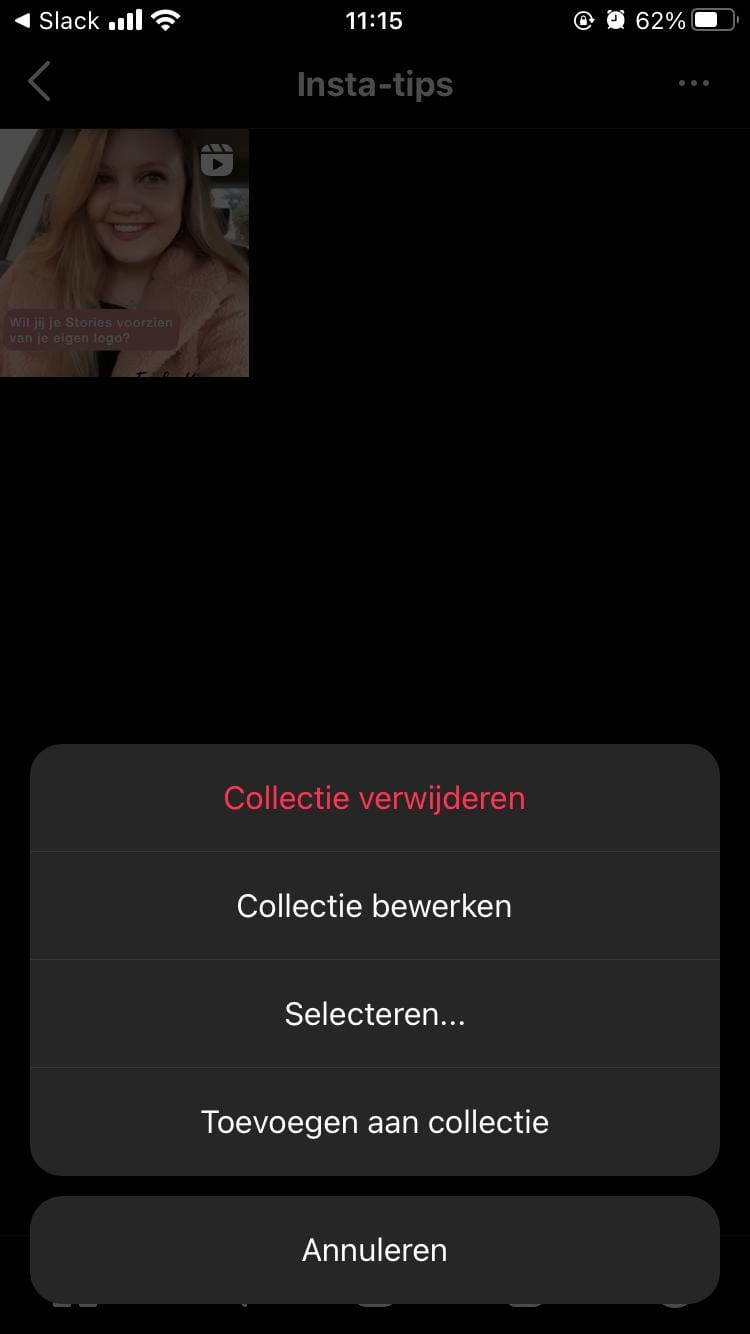Viewport: 750px width, 1334px height.
Task: Tap the Selecteren... option
Action: point(374,1014)
